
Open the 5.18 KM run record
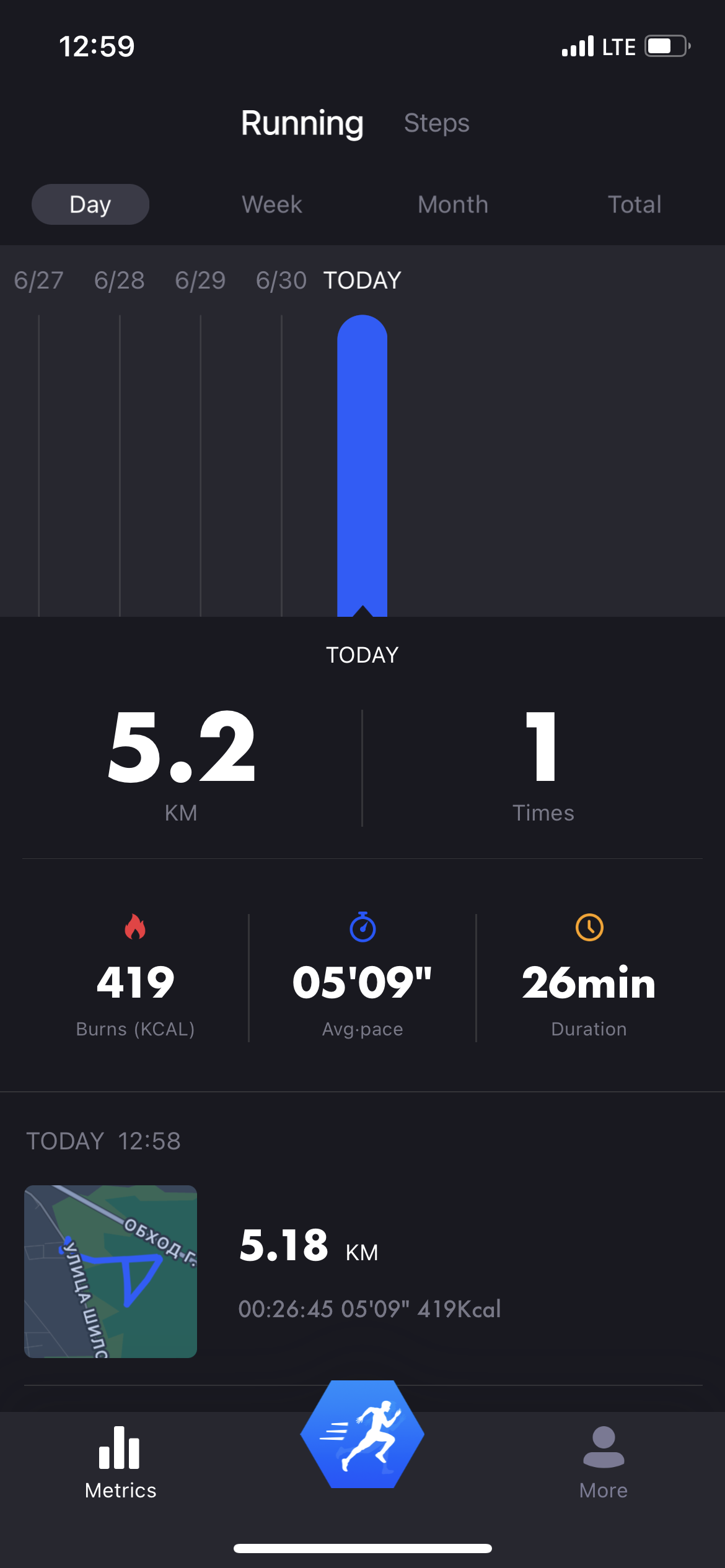coord(362,1271)
